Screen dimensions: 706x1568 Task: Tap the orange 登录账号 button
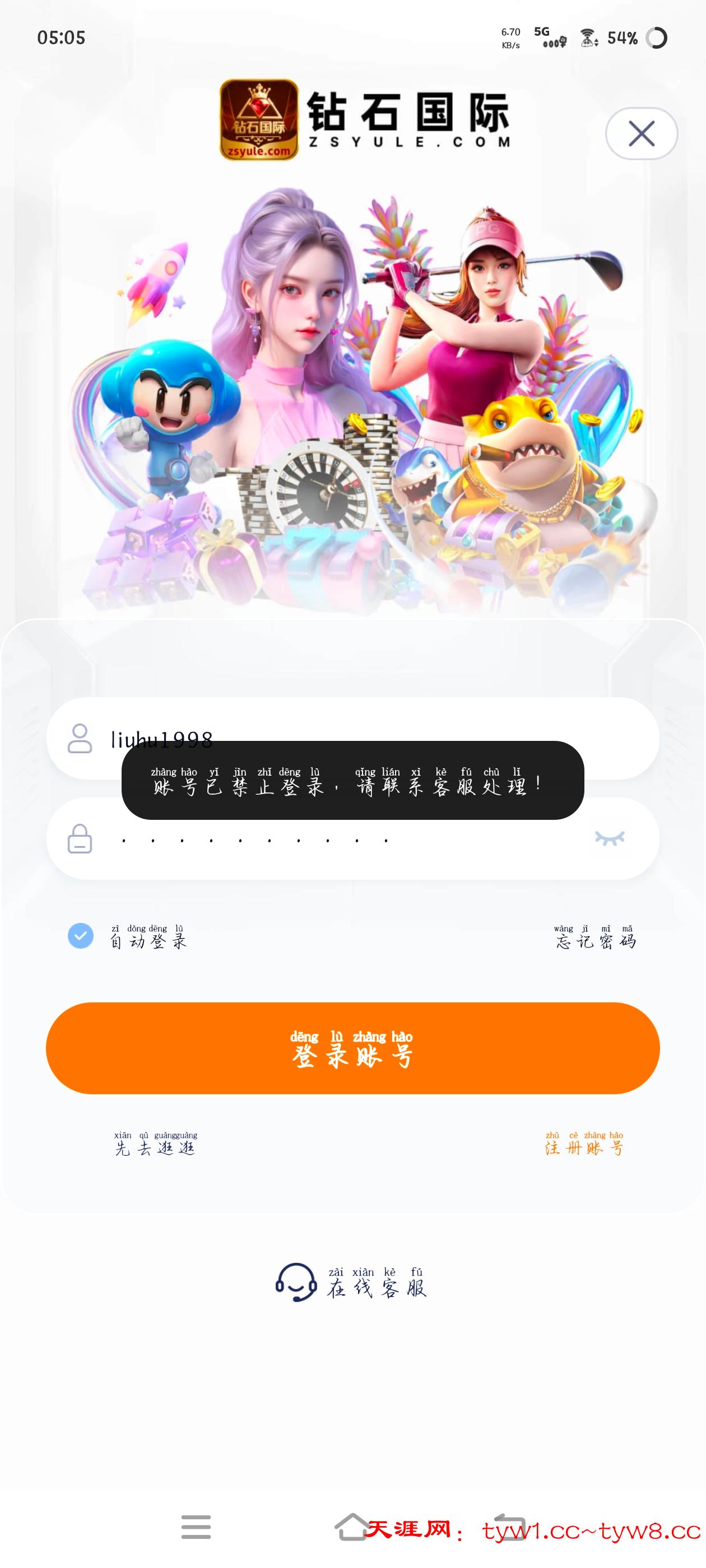352,1048
